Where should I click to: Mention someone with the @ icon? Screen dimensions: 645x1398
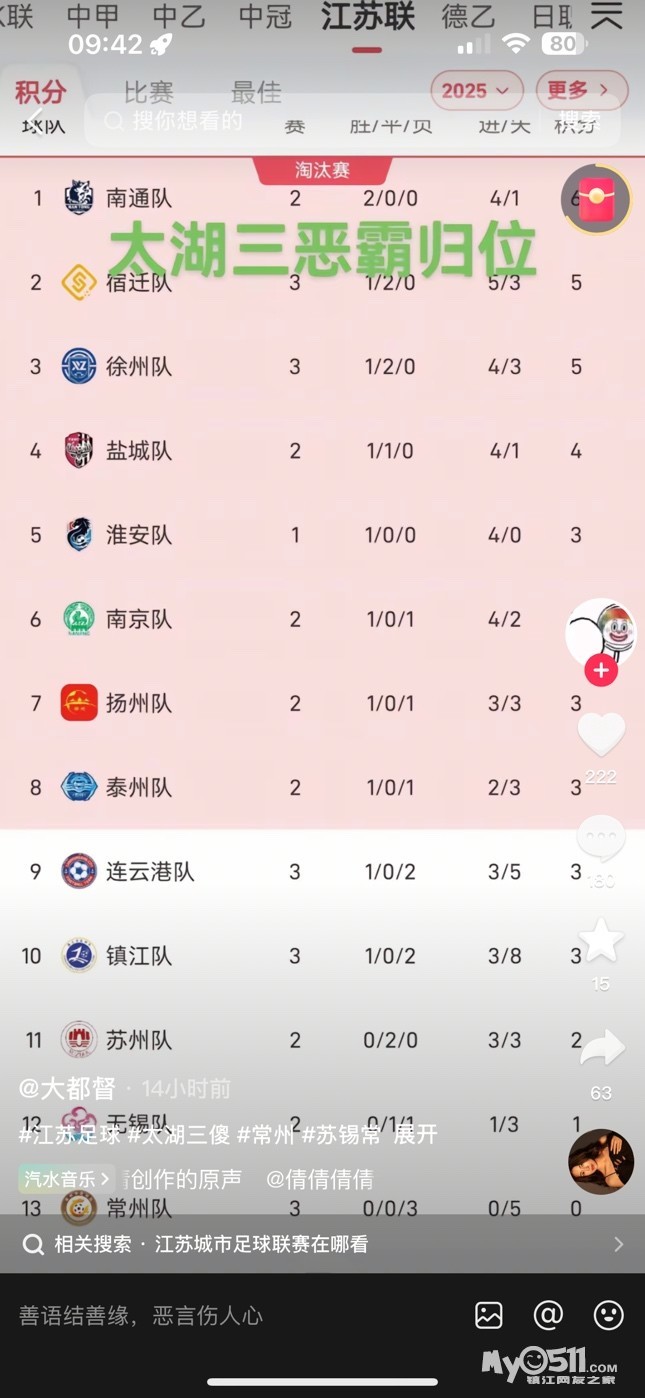[x=548, y=1315]
